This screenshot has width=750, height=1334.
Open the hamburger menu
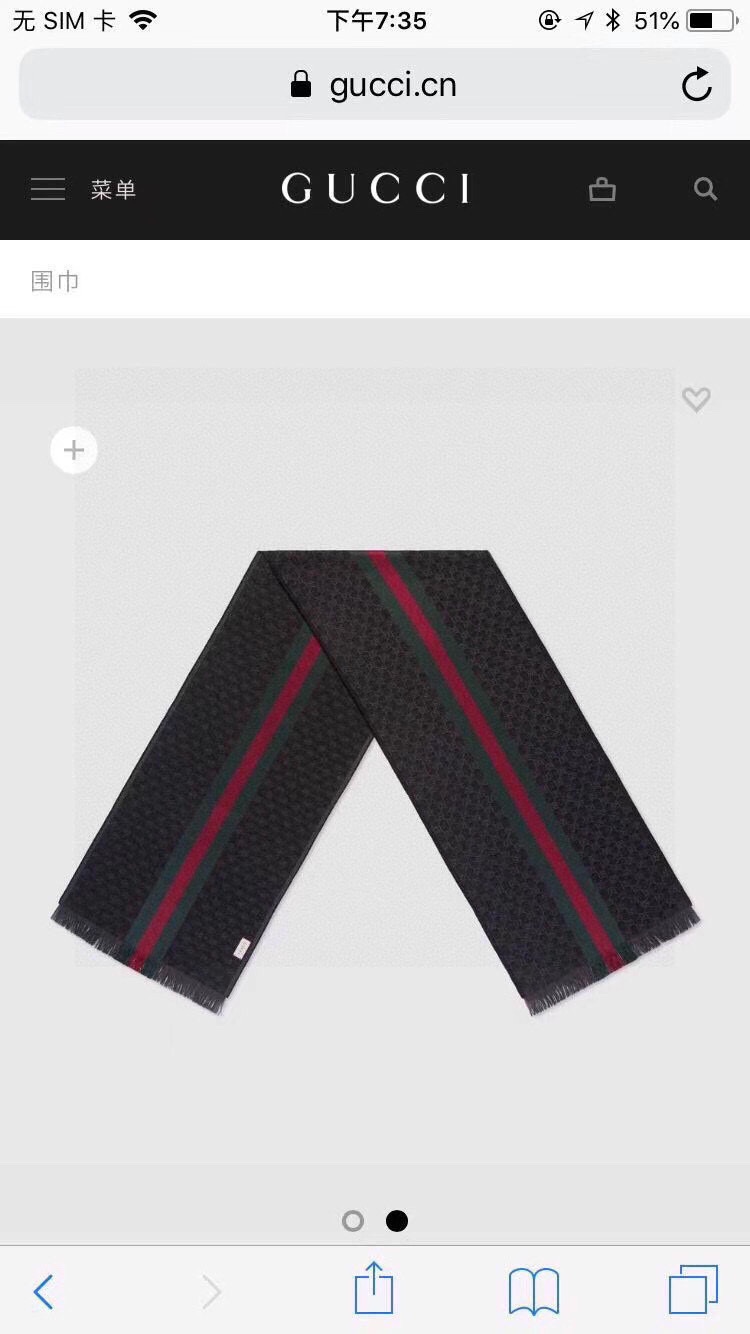point(48,189)
